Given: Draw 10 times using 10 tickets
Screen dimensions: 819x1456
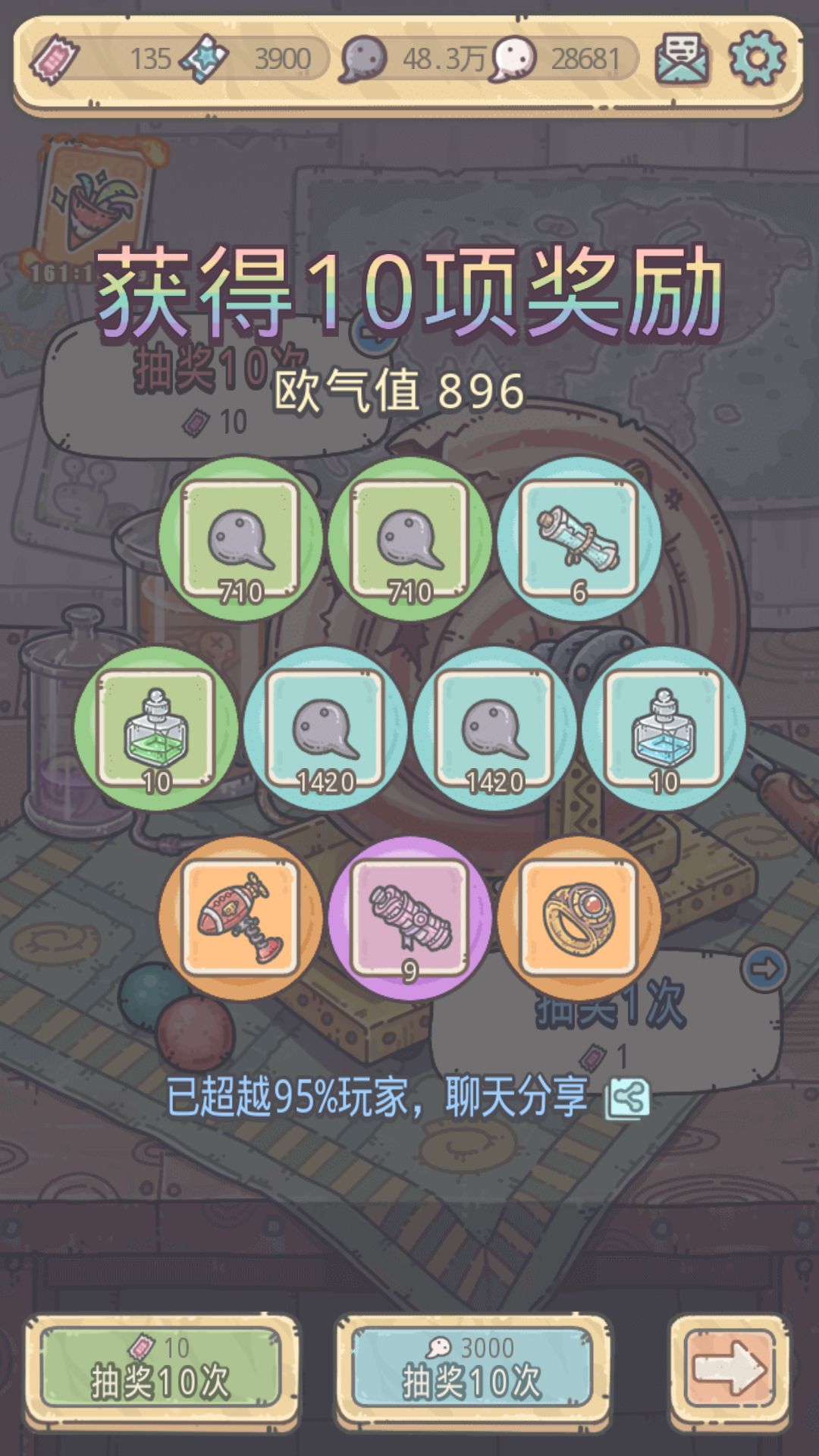Looking at the screenshot, I should 161,1370.
